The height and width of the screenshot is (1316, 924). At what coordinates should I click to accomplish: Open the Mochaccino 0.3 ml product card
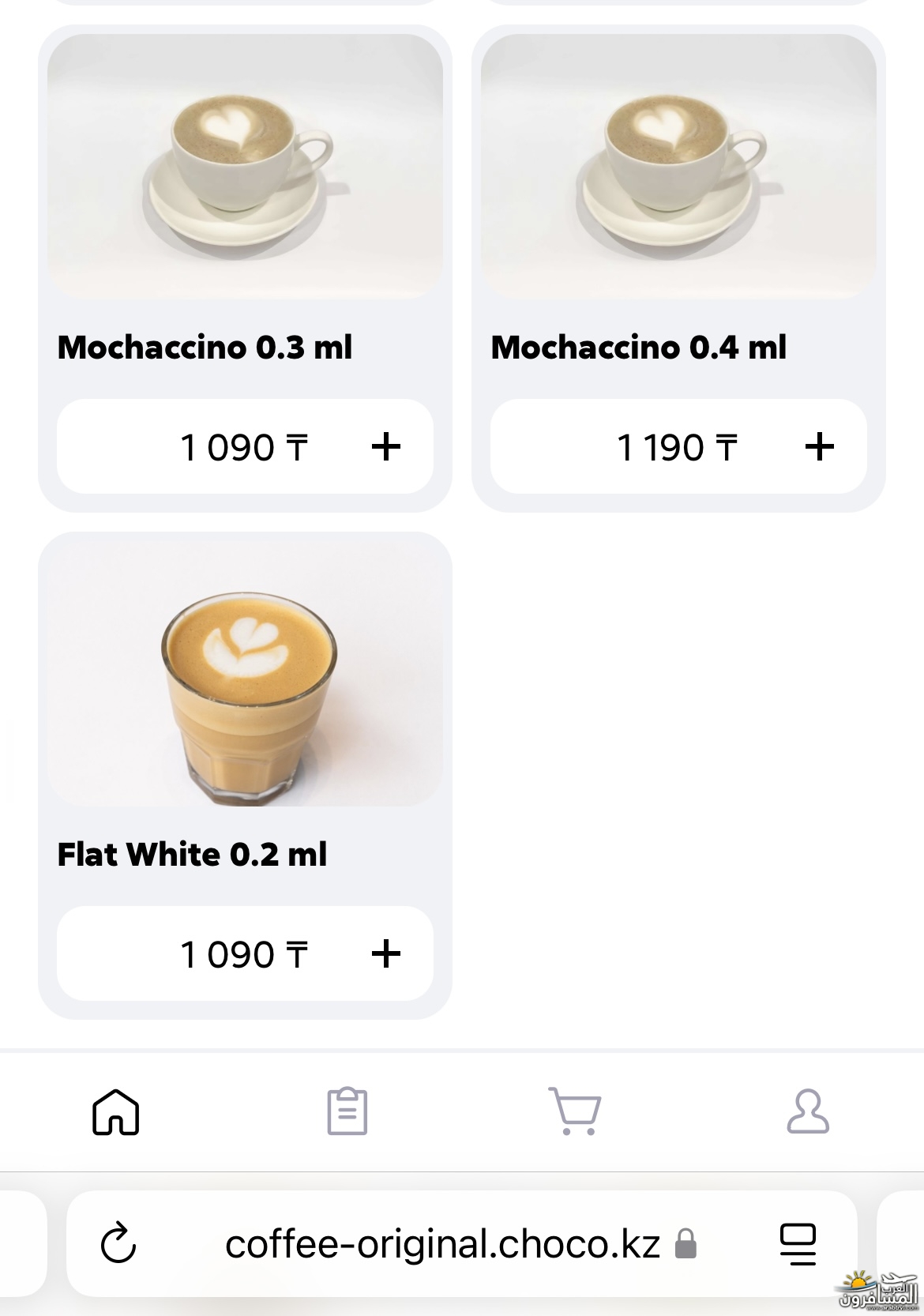click(x=245, y=166)
